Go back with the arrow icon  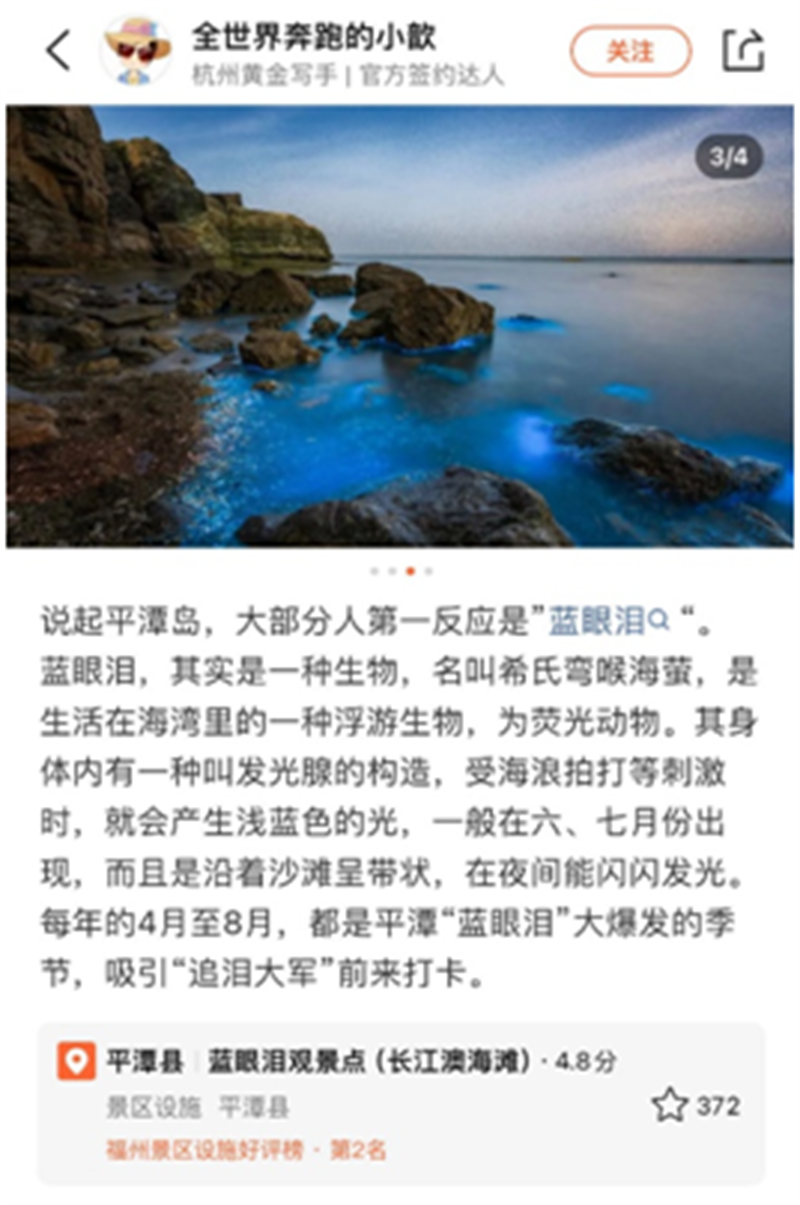click(58, 51)
